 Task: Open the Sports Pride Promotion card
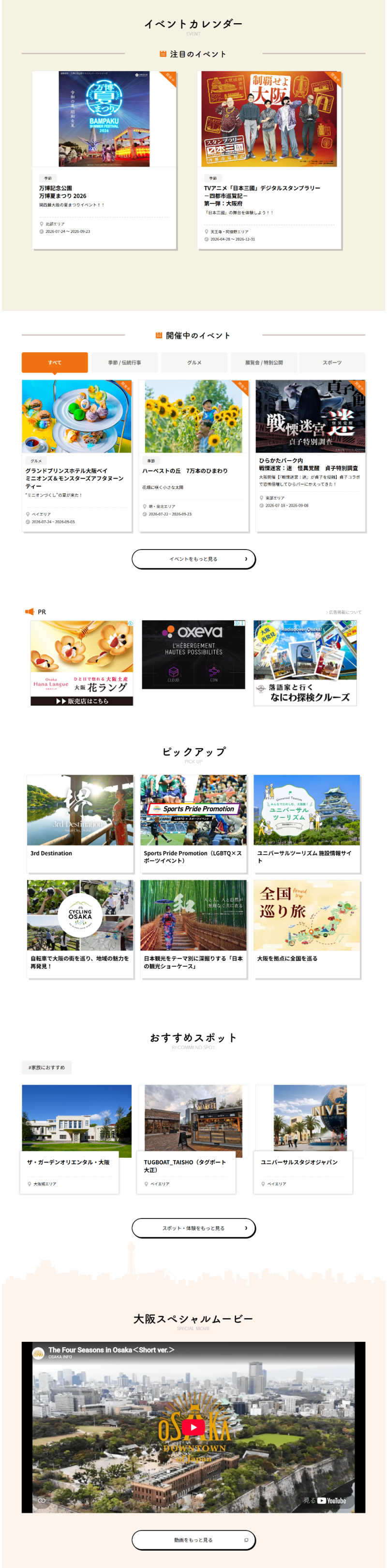(x=193, y=823)
